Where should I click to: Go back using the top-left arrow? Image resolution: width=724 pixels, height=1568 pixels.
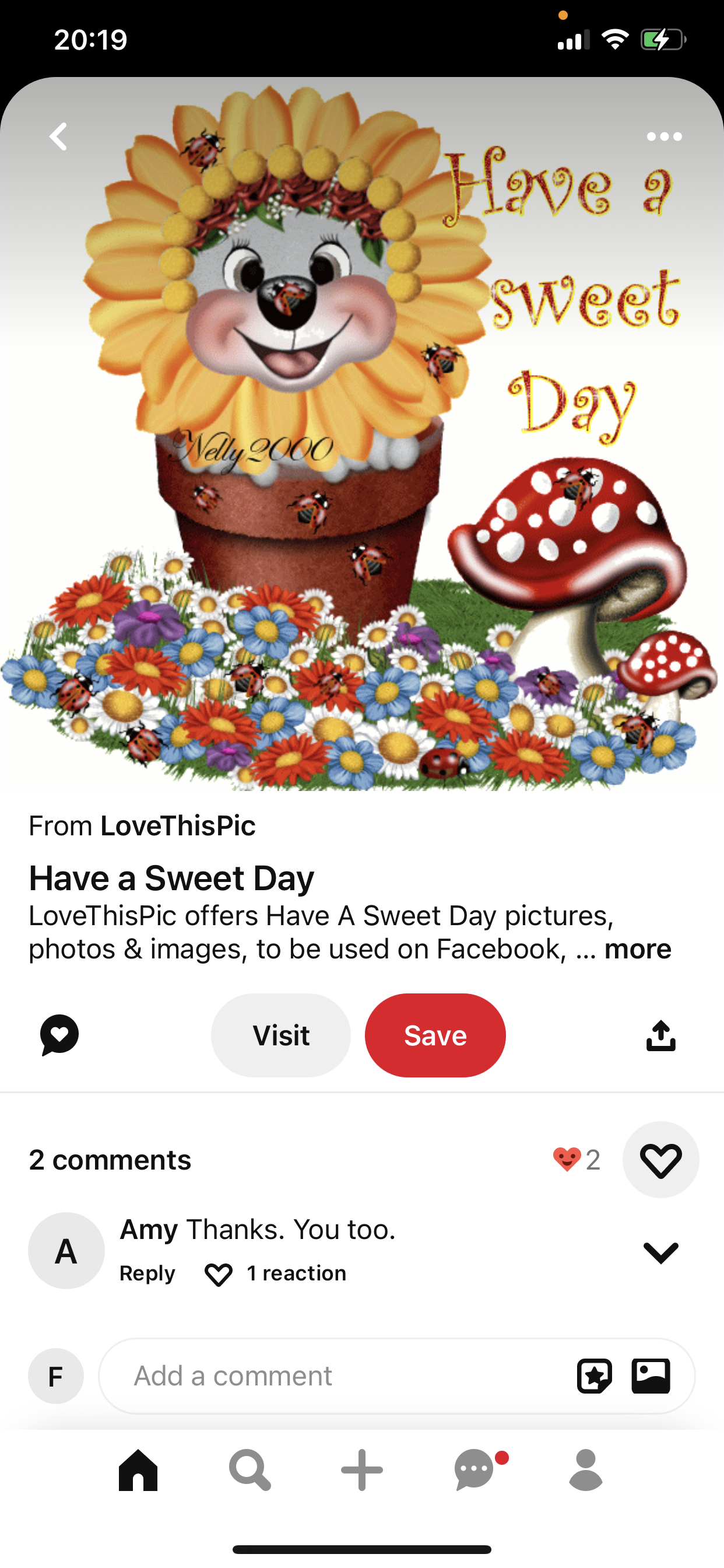[58, 136]
